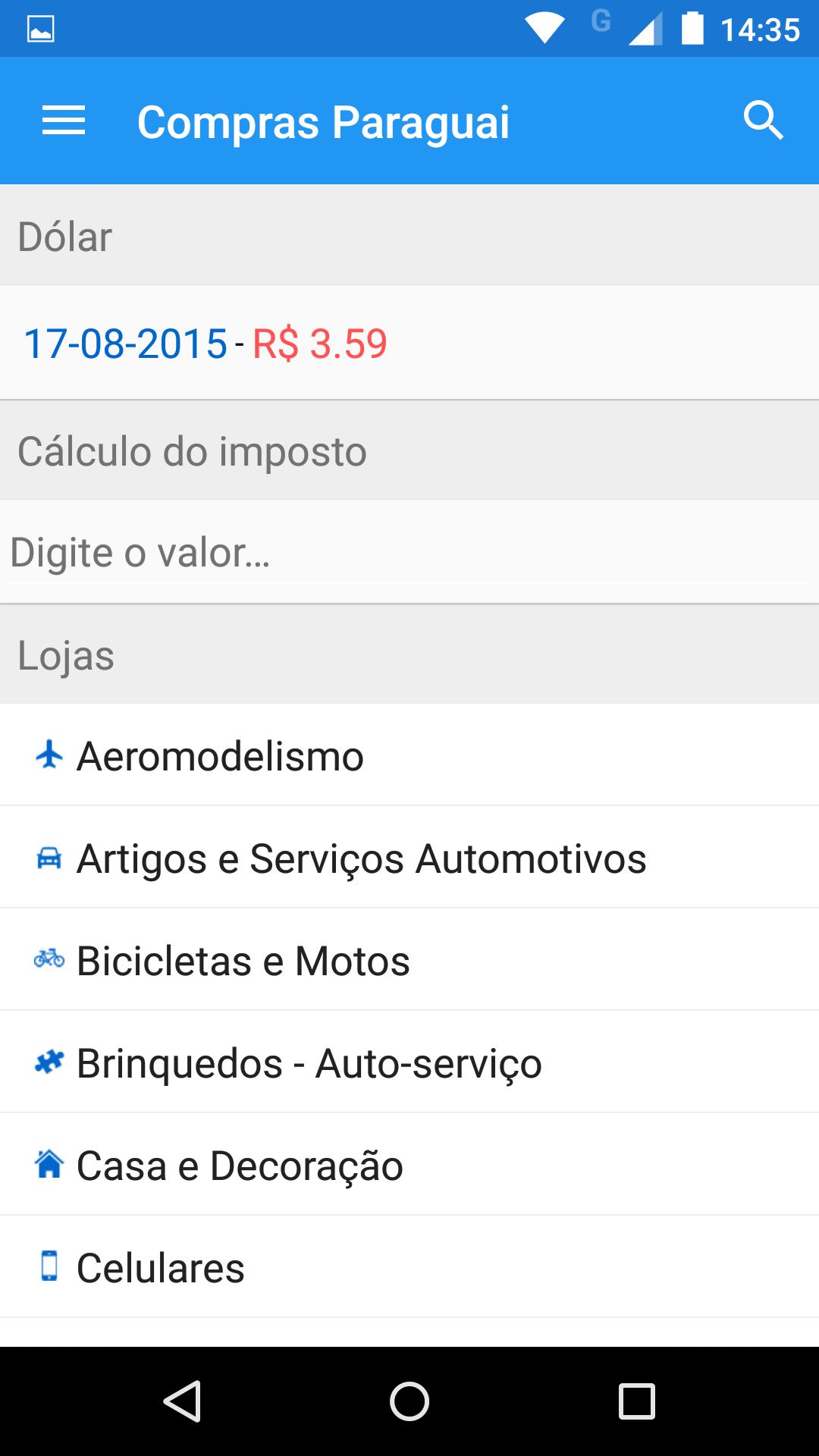Viewport: 819px width, 1456px height.
Task: Go back with the system back button
Action: [x=182, y=1401]
